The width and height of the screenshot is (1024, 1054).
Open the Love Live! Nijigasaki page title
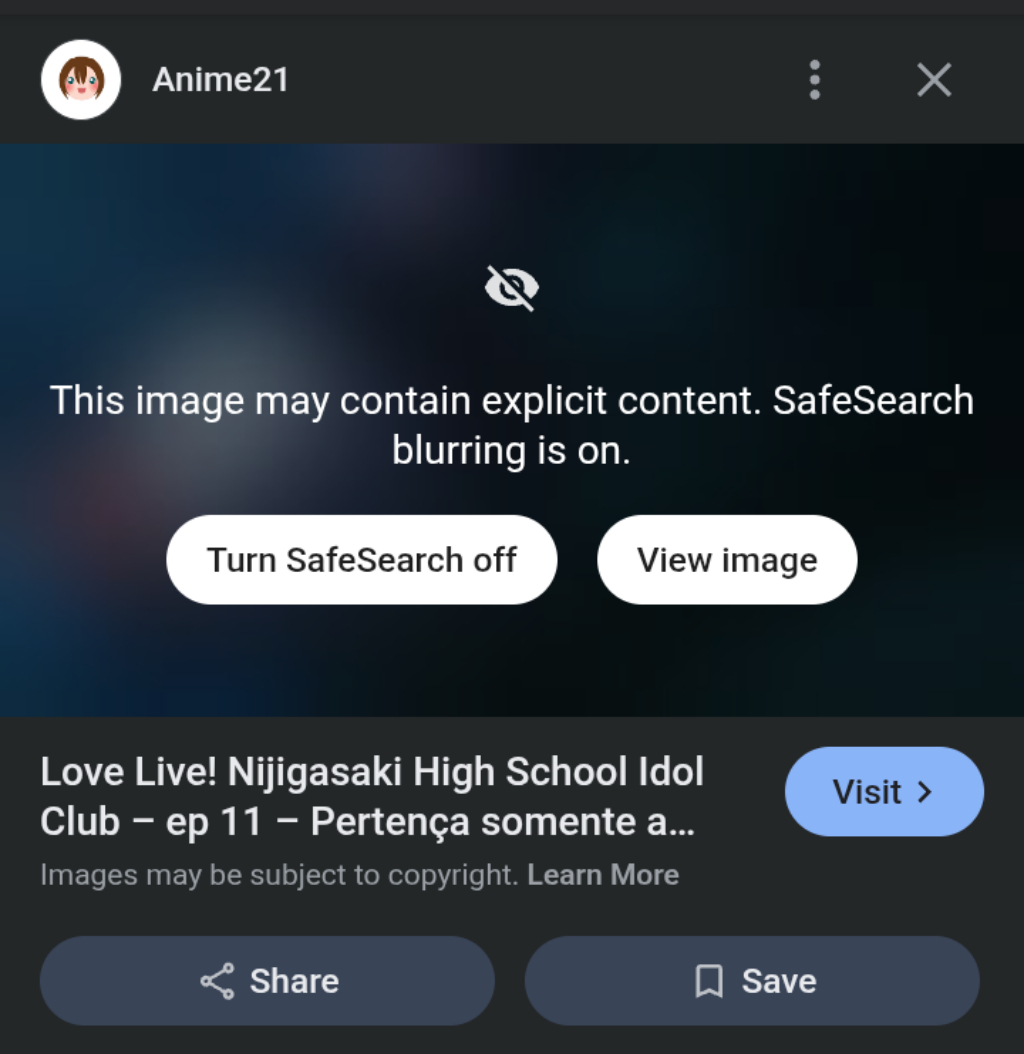pyautogui.click(x=372, y=796)
